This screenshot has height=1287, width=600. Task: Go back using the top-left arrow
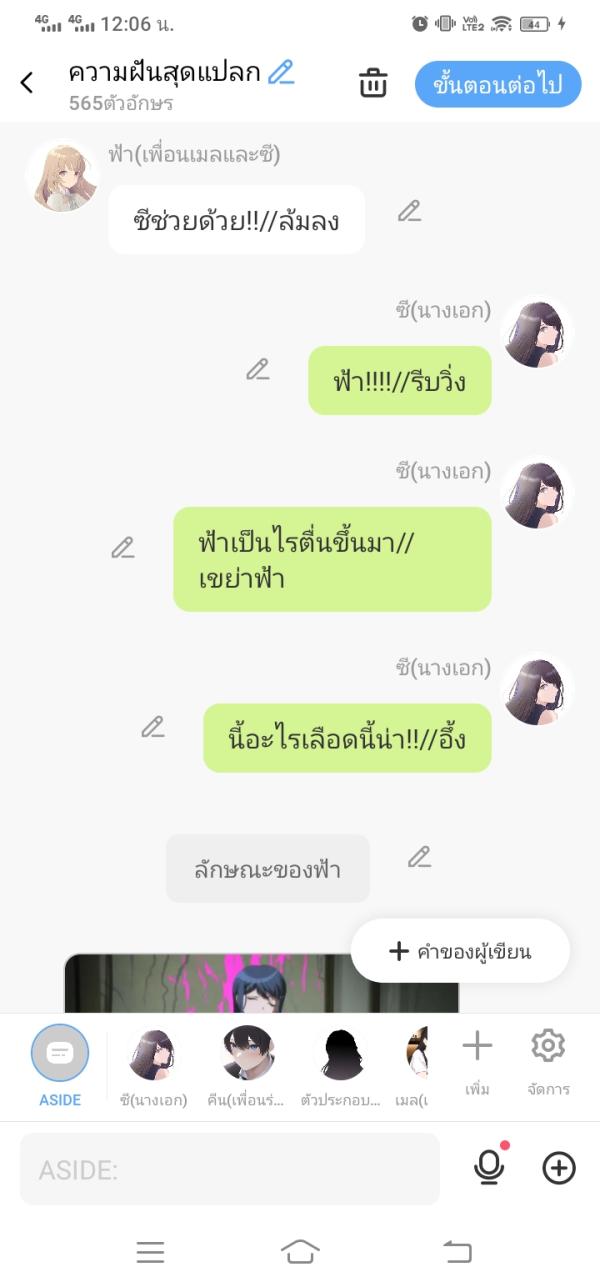tap(27, 83)
